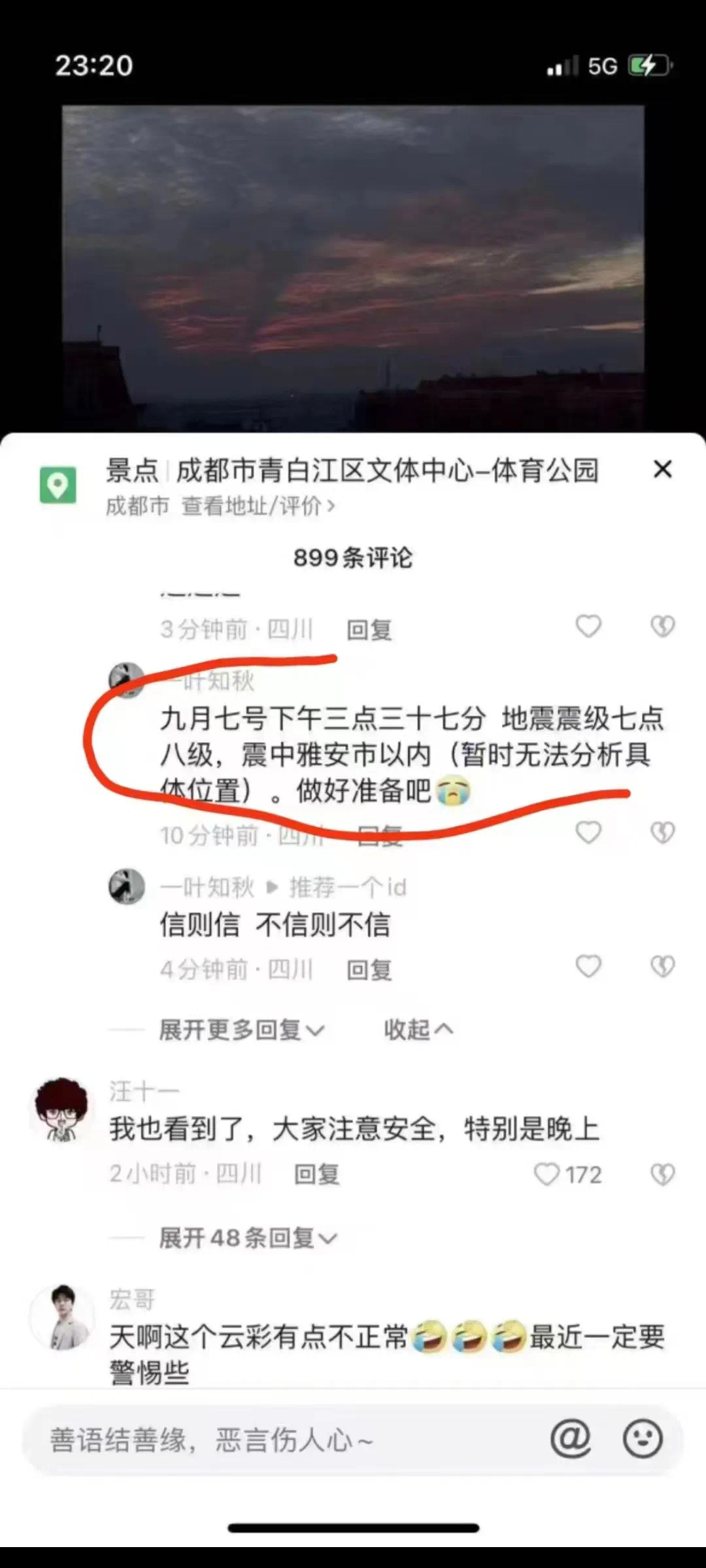Dislike 汪十一's comment

point(662,1174)
